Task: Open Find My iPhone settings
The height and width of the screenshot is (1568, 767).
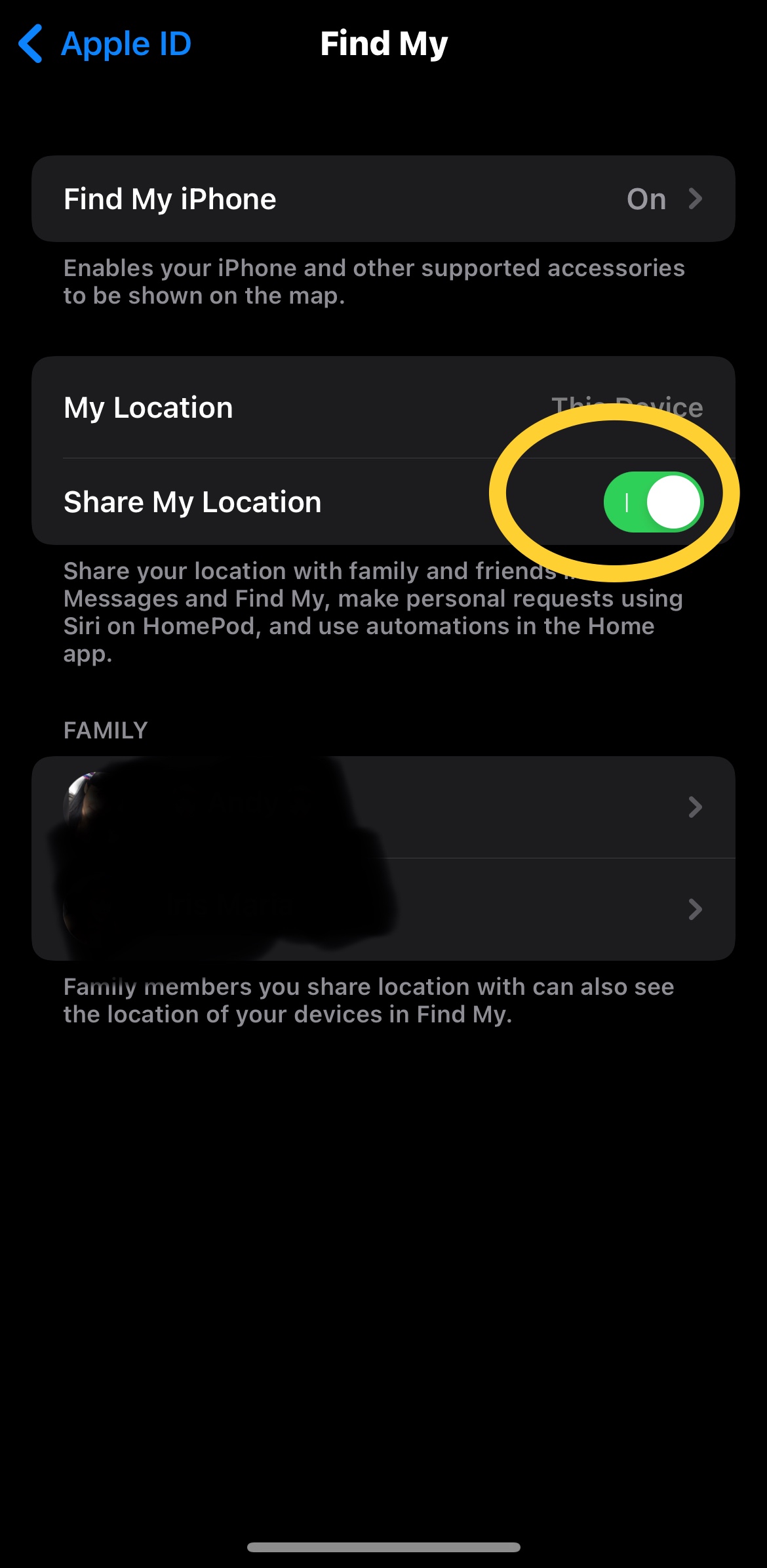Action: (383, 199)
